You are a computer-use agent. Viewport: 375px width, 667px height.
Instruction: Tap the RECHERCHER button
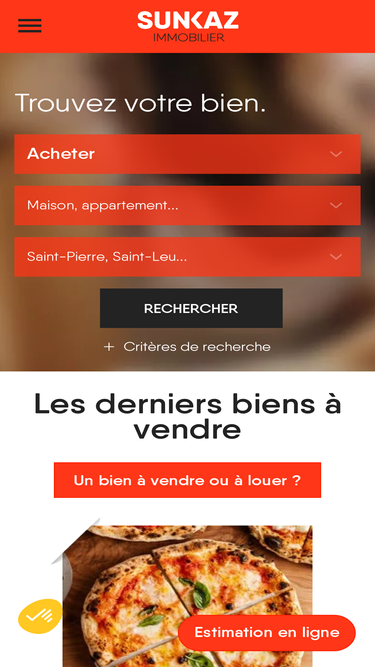pyautogui.click(x=191, y=308)
